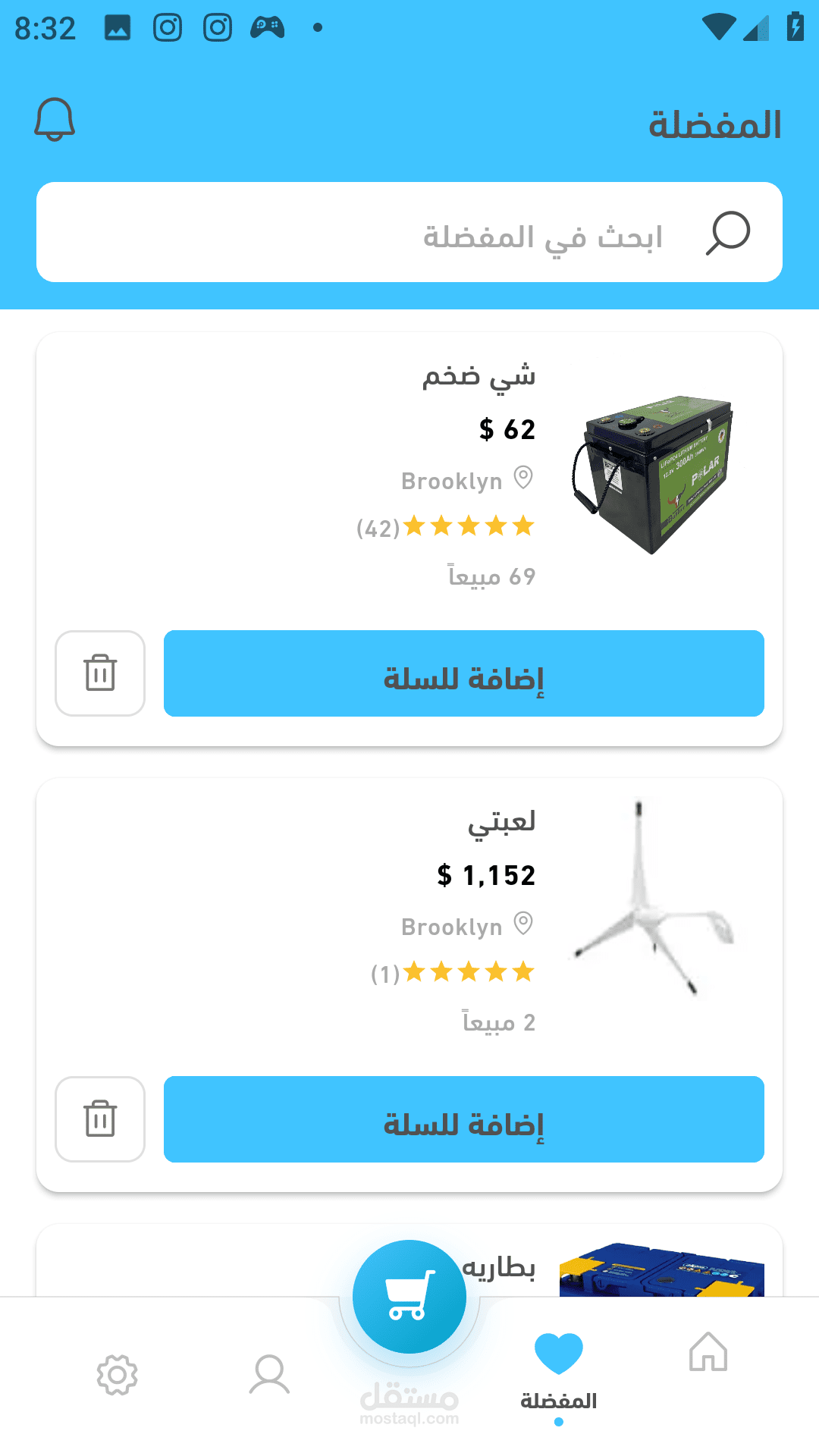The height and width of the screenshot is (1456, 819).
Task: Add لعبتي to the cart
Action: 464,1119
